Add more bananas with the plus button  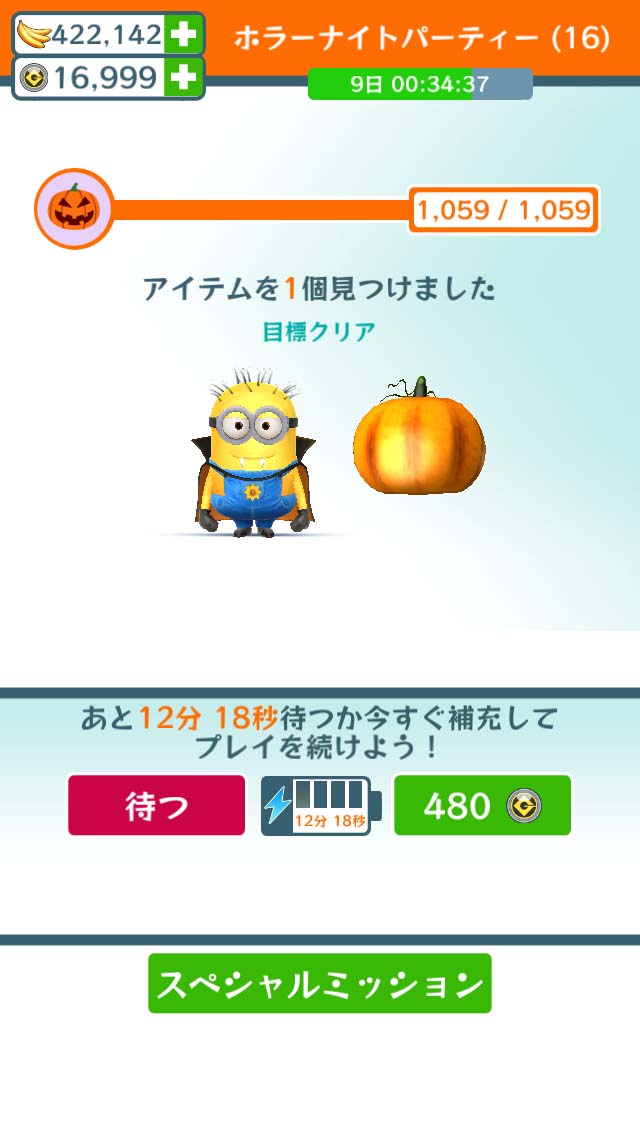tap(183, 35)
